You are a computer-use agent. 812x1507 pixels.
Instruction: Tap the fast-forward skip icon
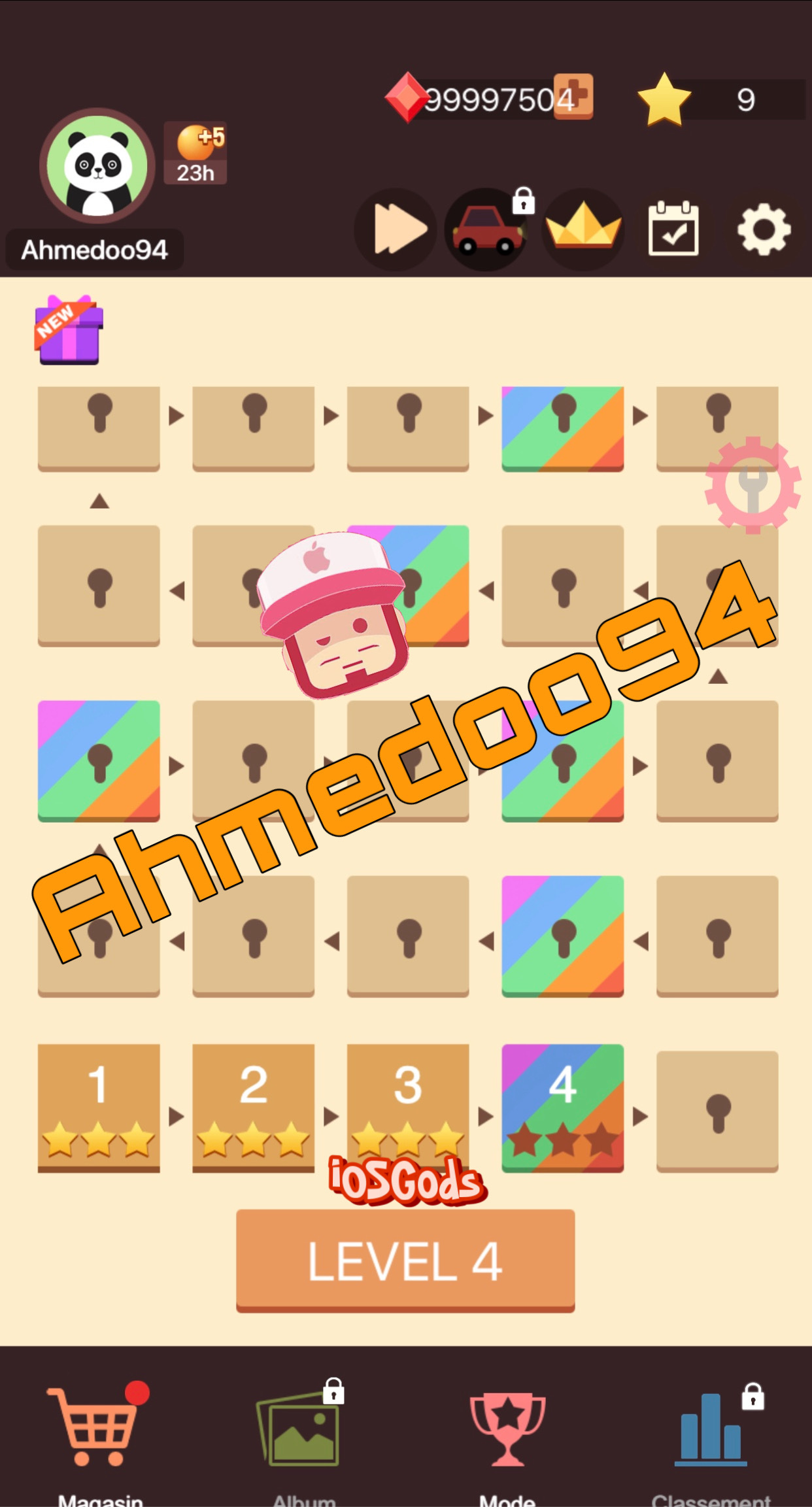(397, 229)
